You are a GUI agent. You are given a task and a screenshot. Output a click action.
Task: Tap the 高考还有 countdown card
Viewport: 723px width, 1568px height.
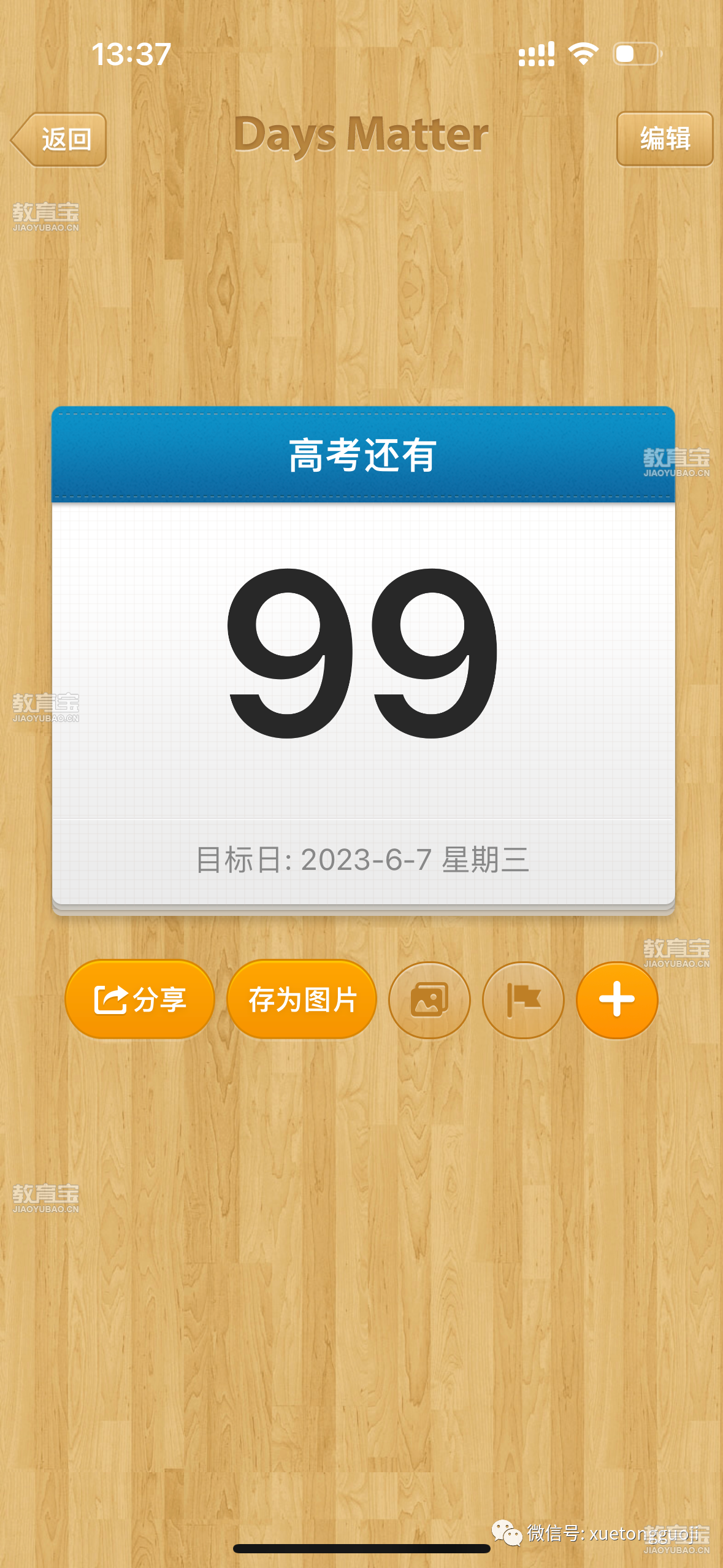[x=363, y=656]
